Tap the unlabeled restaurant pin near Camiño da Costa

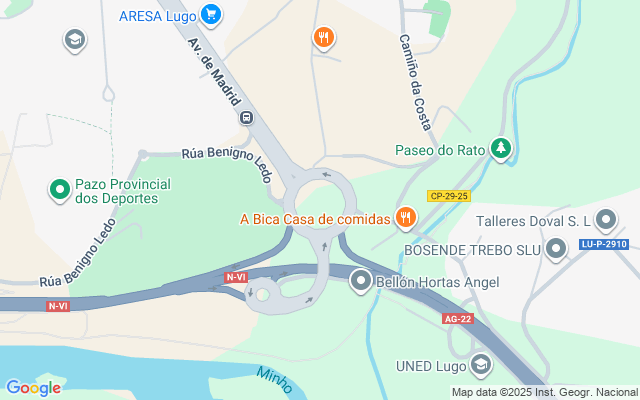[x=323, y=39]
